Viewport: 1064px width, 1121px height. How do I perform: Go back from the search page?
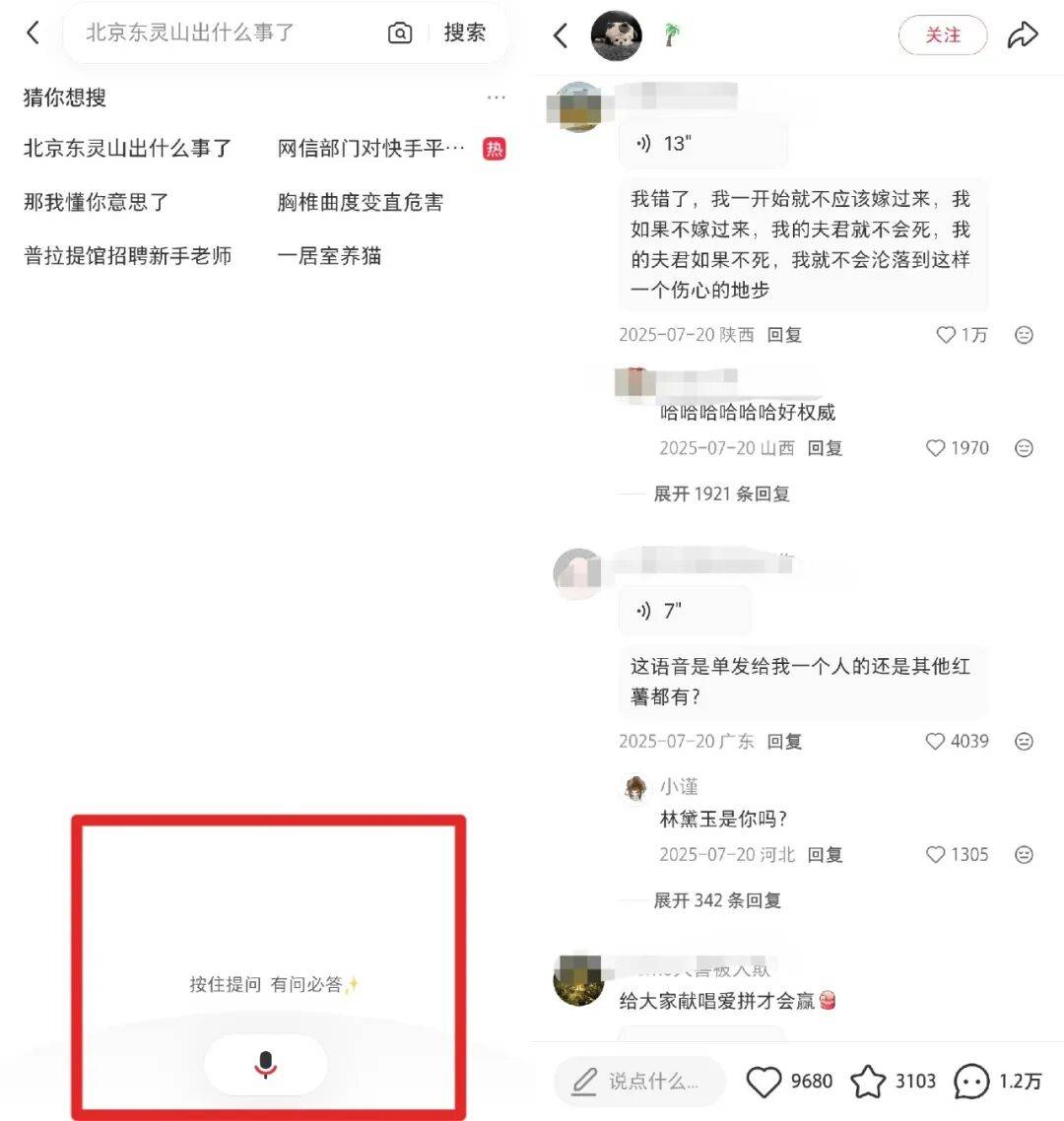click(33, 33)
